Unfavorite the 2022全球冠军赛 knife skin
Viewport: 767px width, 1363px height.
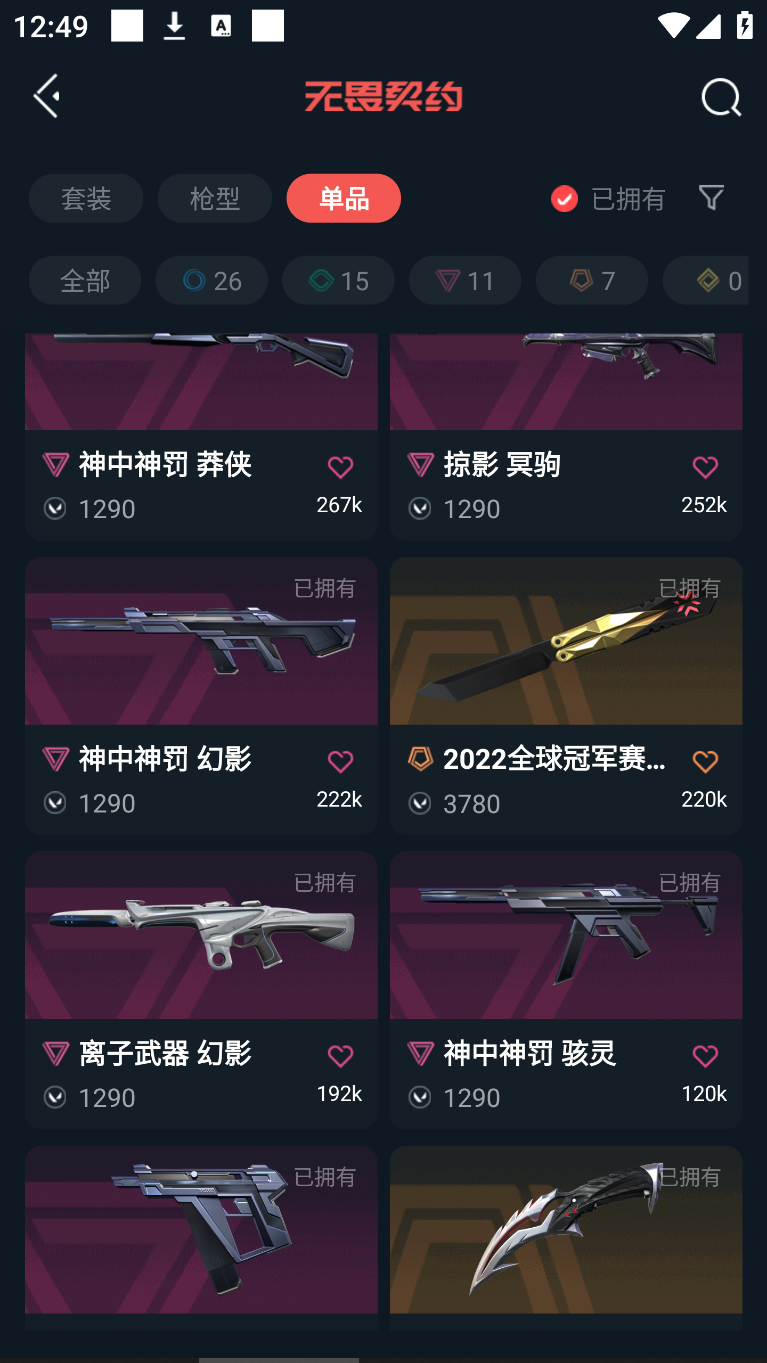(705, 761)
